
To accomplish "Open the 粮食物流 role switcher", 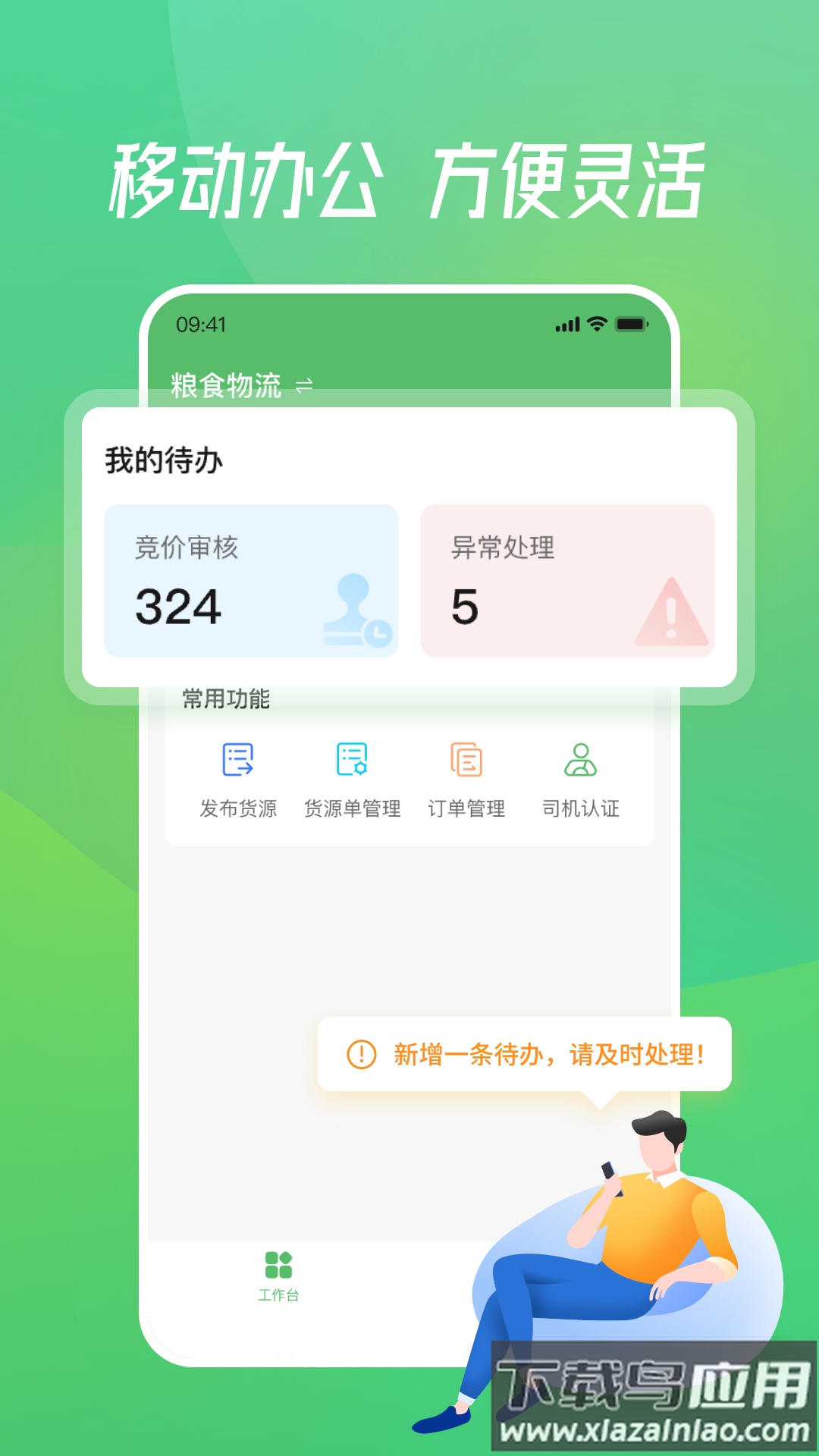I will click(x=226, y=385).
